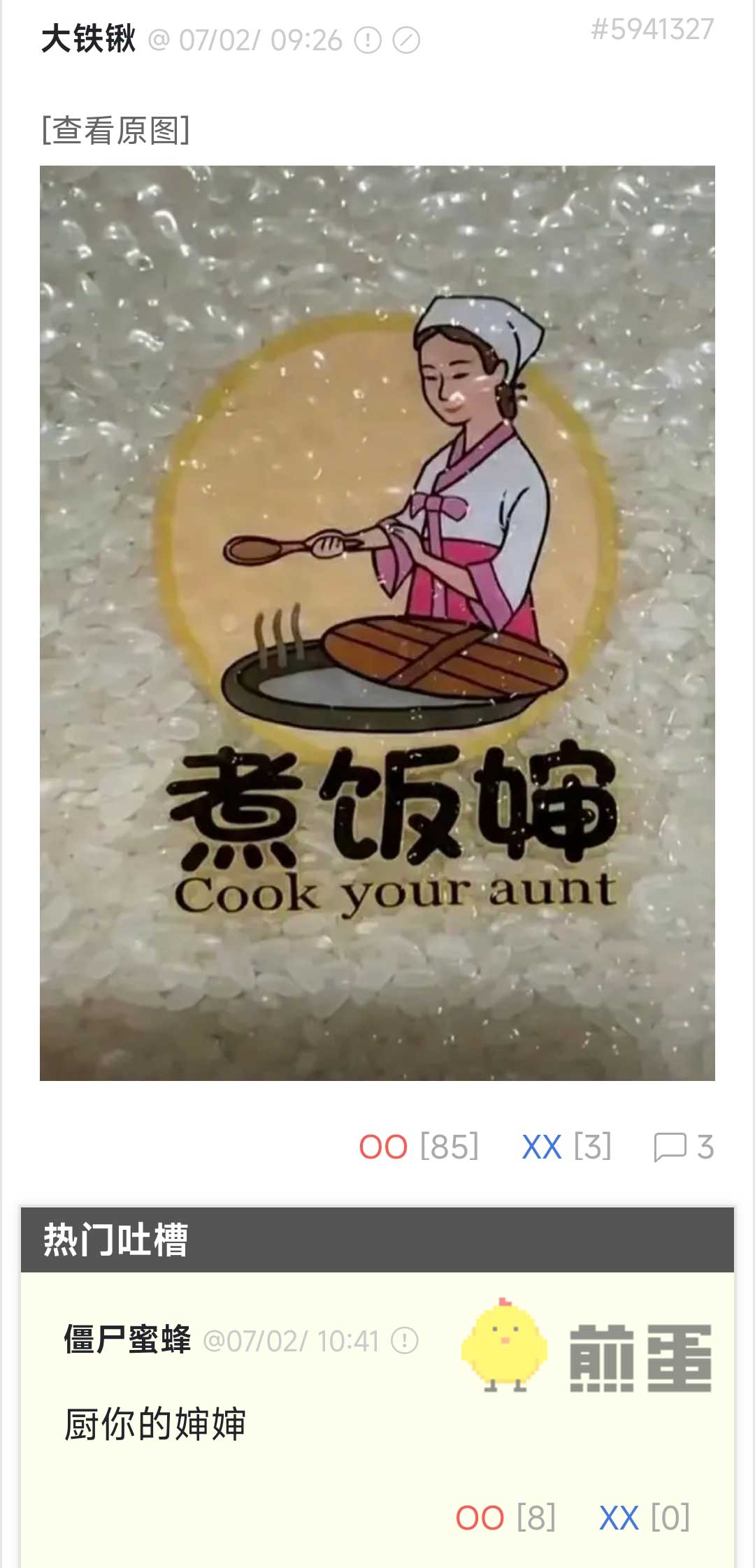Open post number #5941327
The width and height of the screenshot is (755, 1568).
652,29
